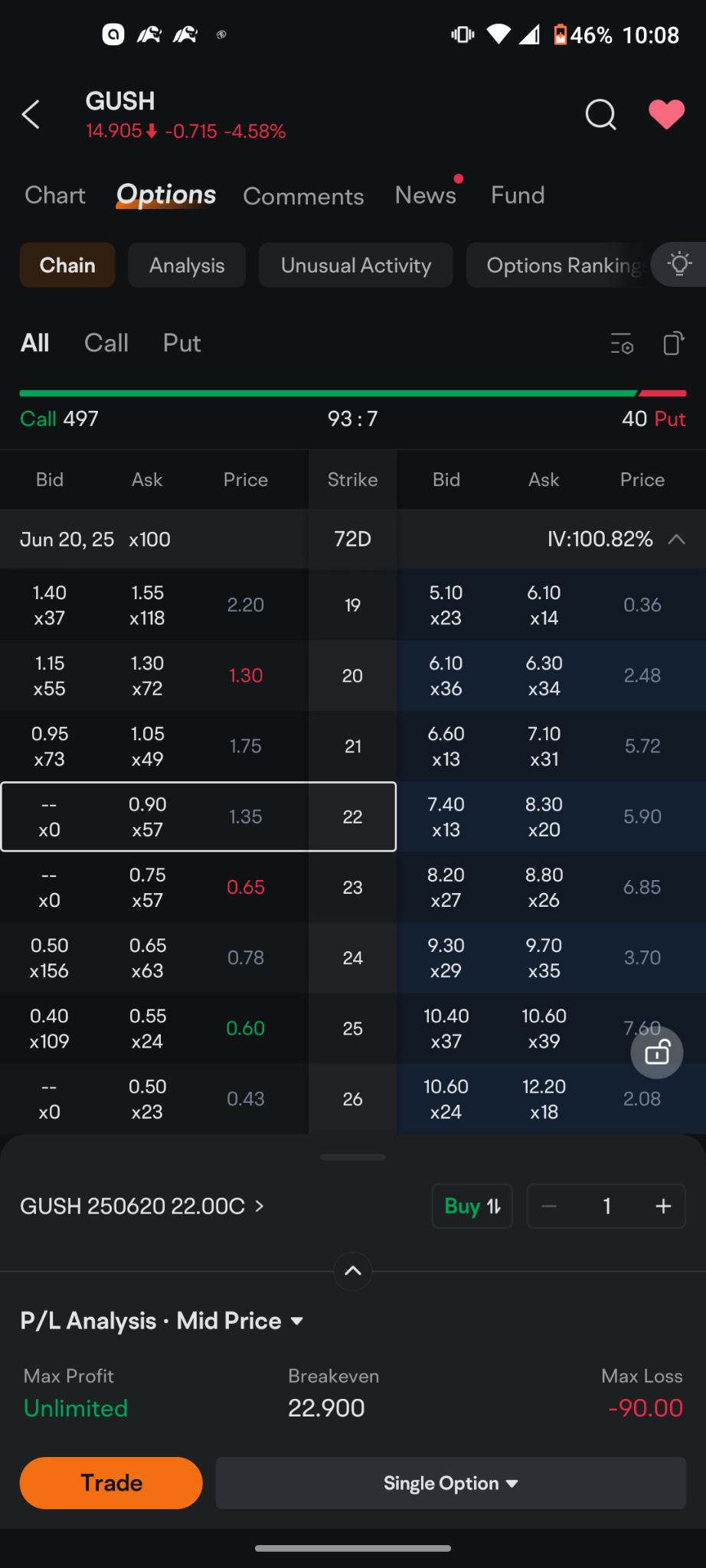Open the News tab
Viewport: 706px width, 1568px height.
pos(426,195)
